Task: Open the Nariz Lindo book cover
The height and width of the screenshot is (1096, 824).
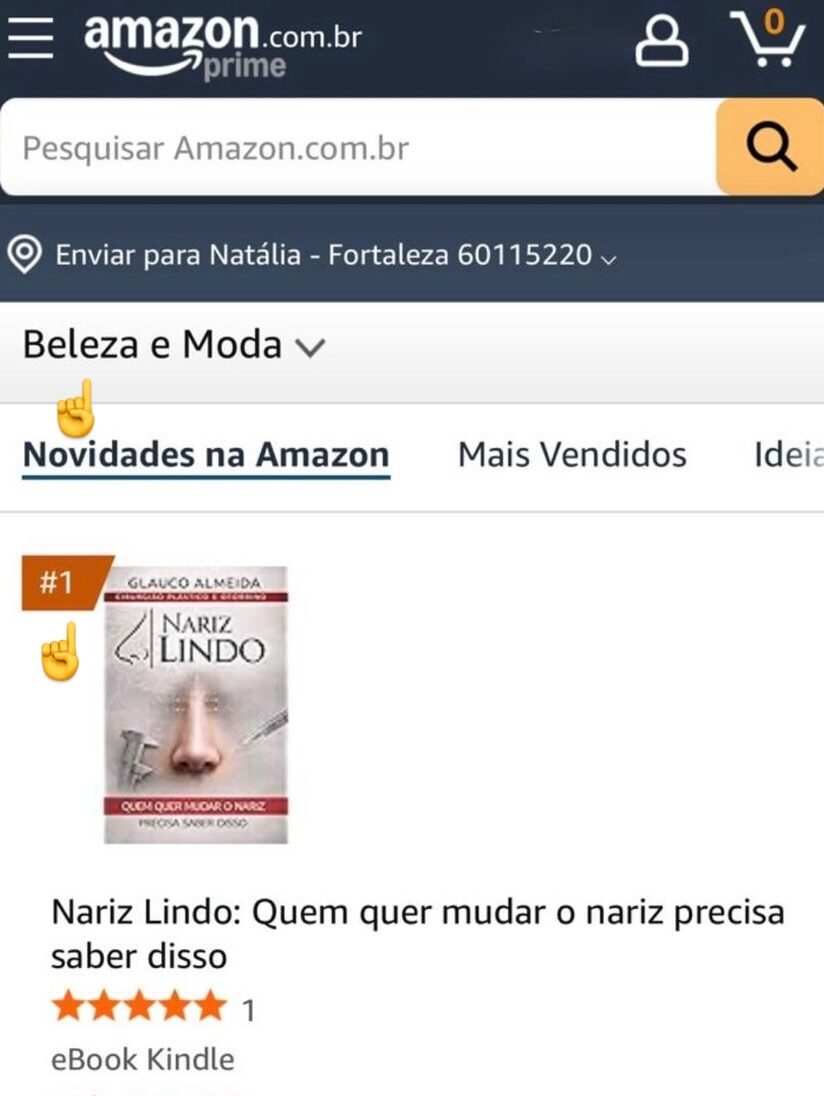Action: point(196,704)
